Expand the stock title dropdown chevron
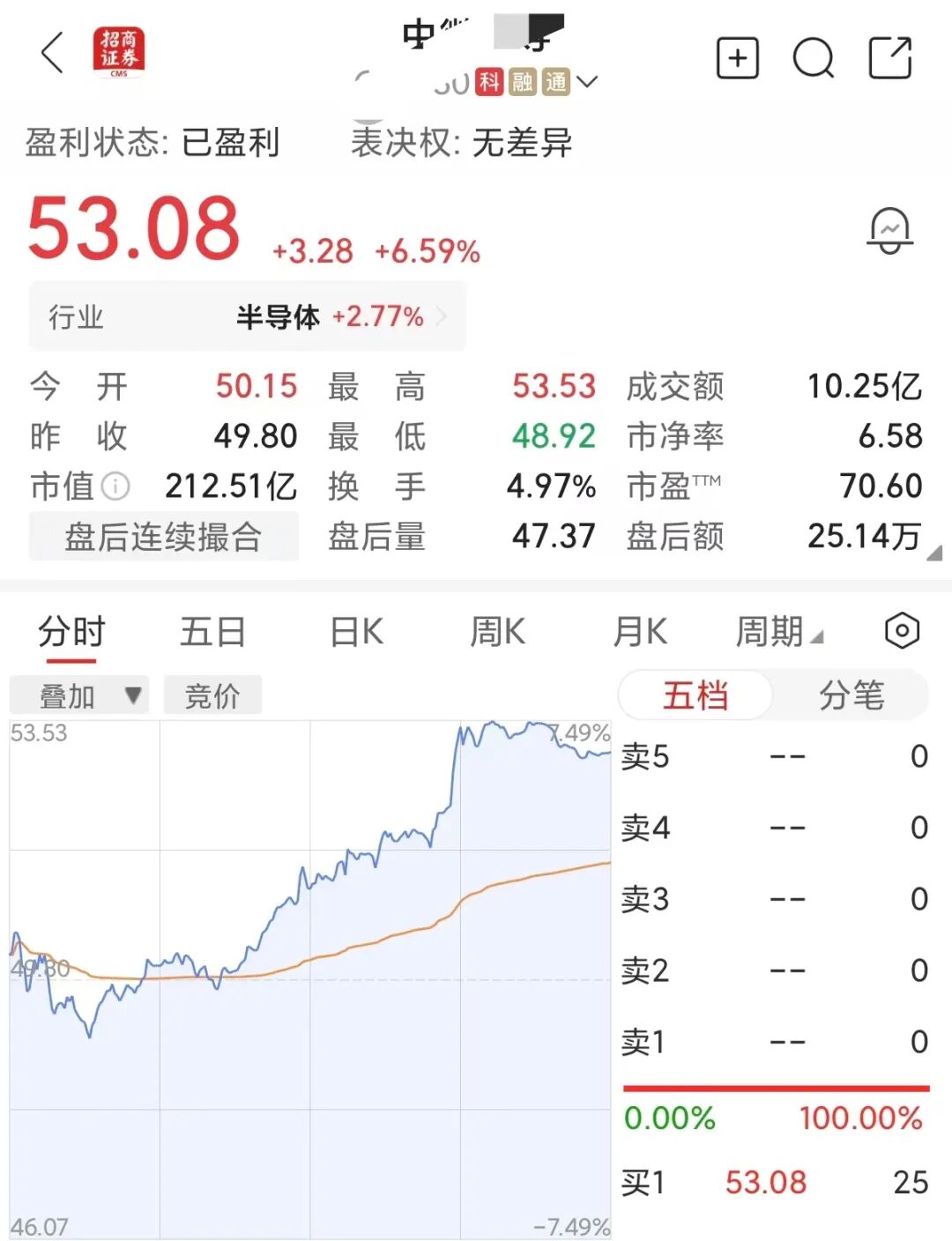This screenshot has height=1241, width=952. pyautogui.click(x=586, y=82)
